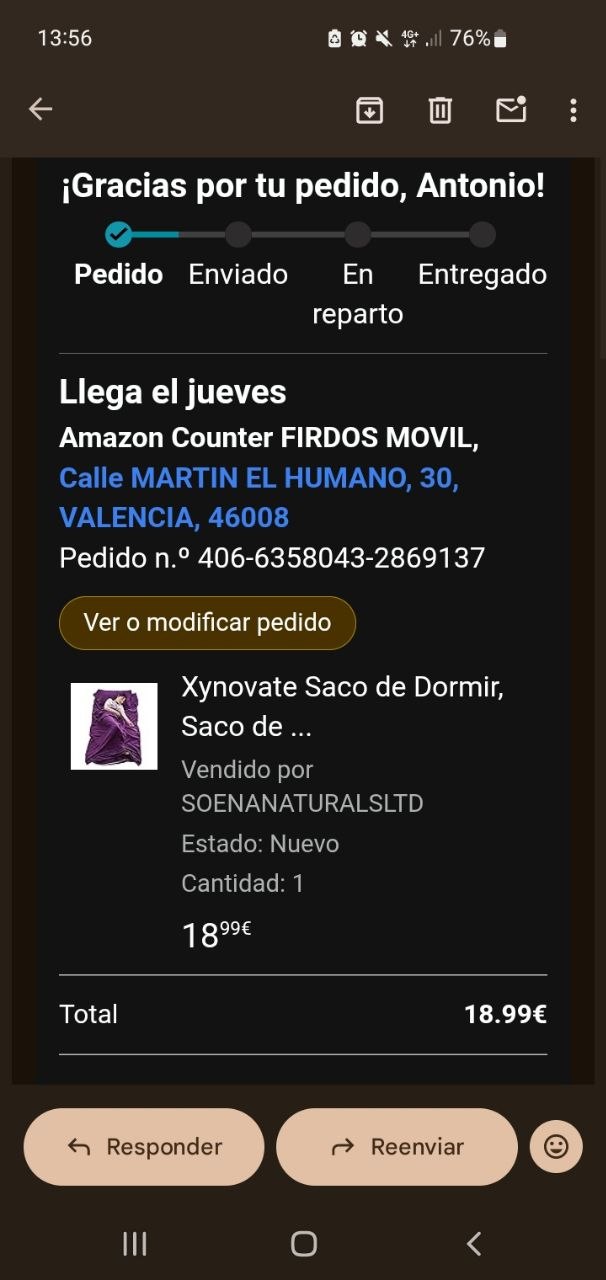Mark the email as unread
The image size is (606, 1280).
511,110
